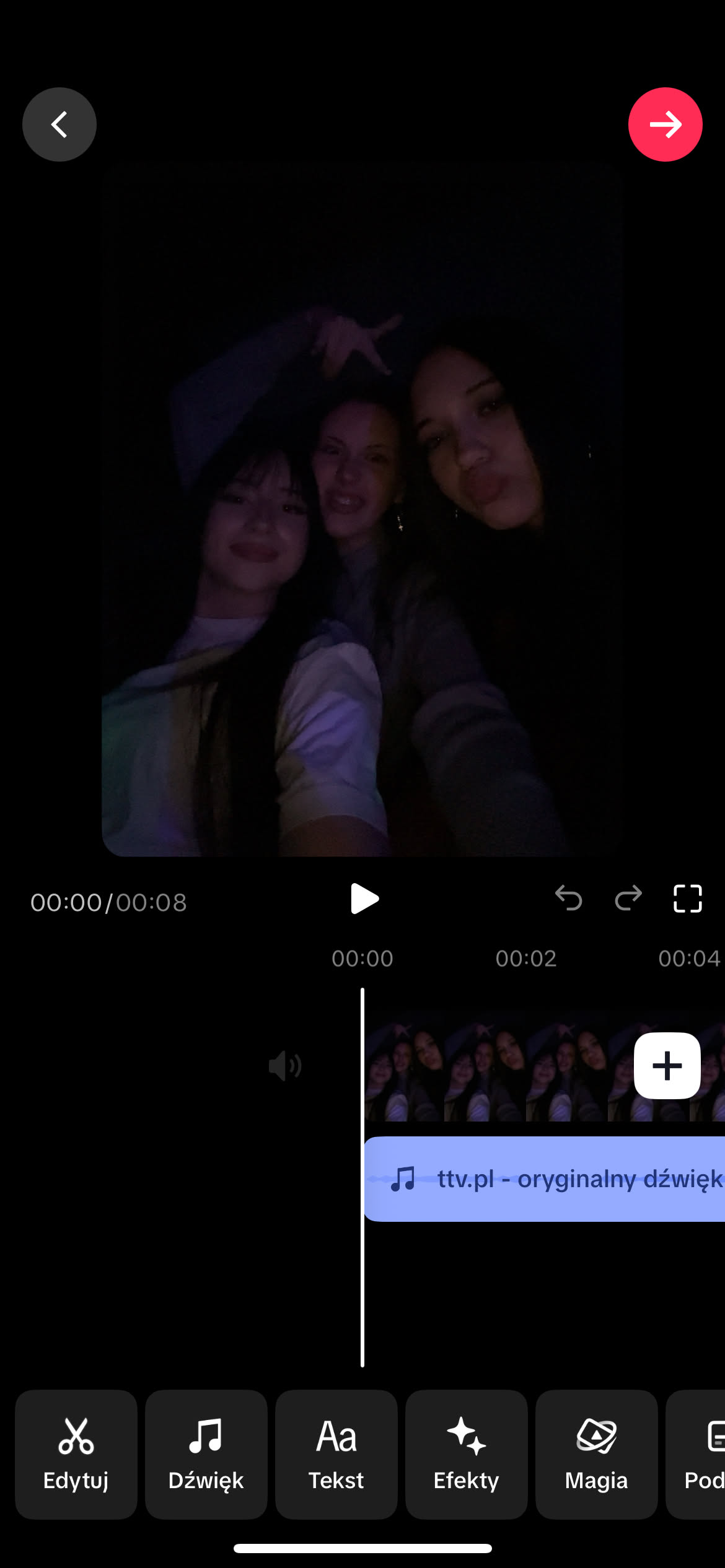Go back using the left arrow

pyautogui.click(x=59, y=124)
